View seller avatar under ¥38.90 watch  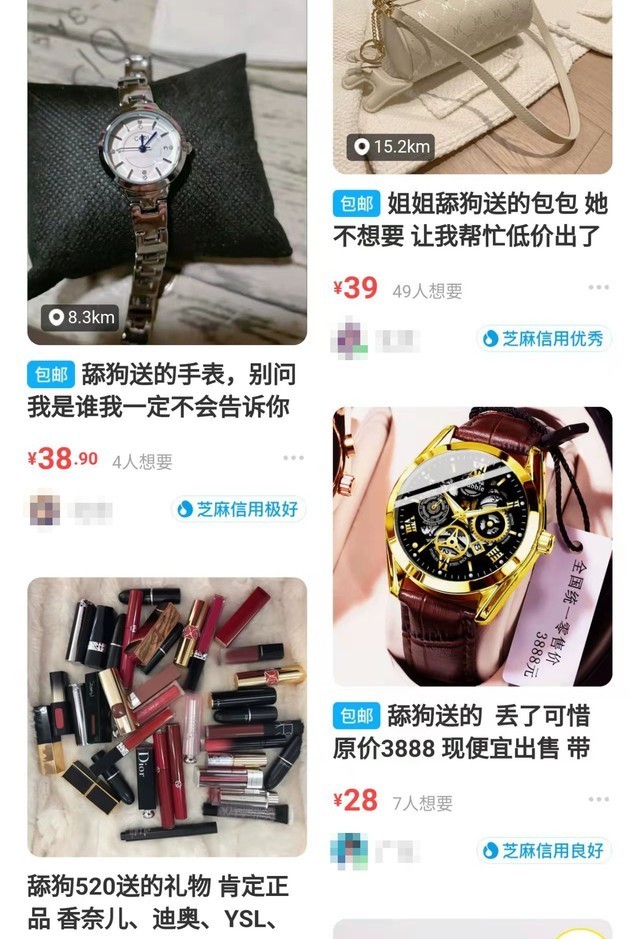45,509
